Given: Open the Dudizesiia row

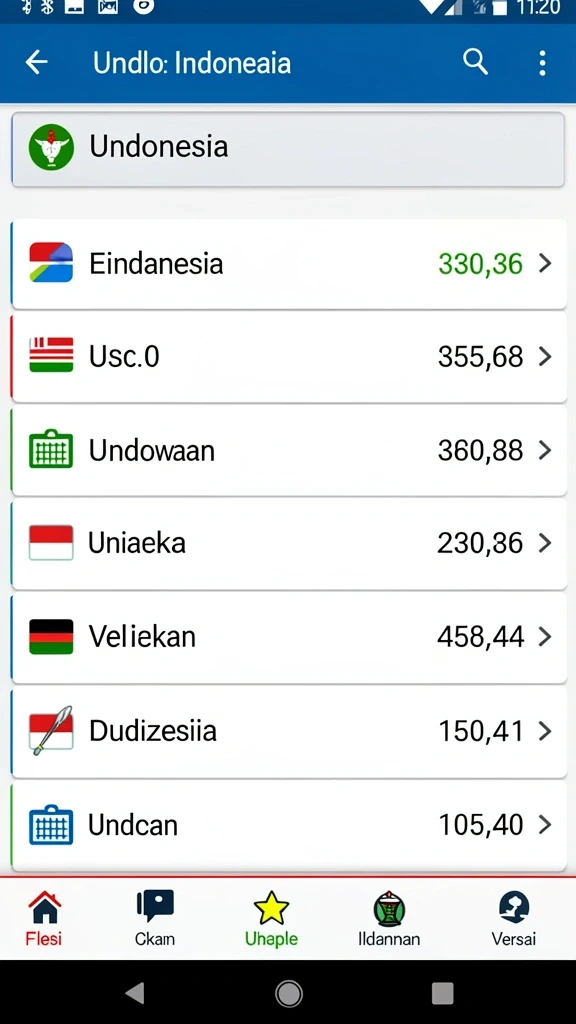Looking at the screenshot, I should tap(288, 731).
